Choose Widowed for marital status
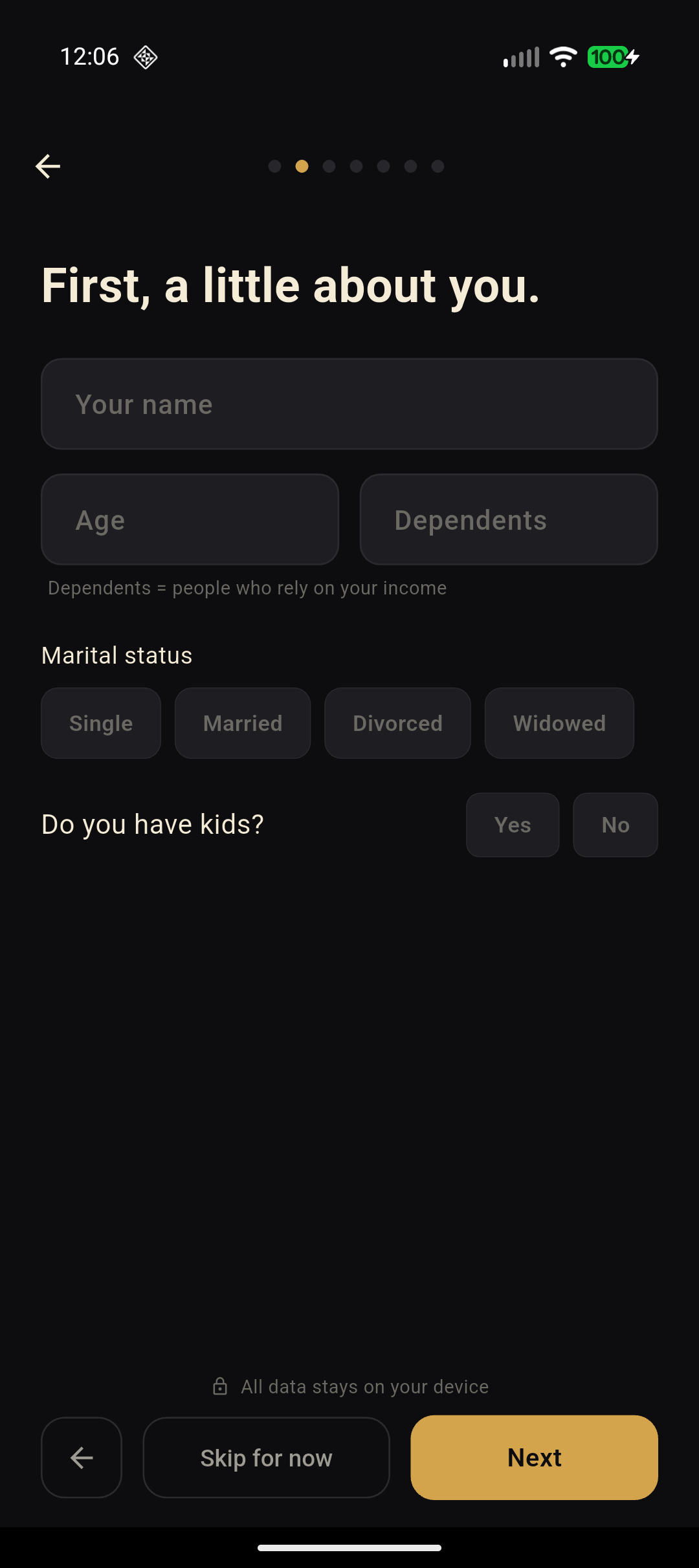The height and width of the screenshot is (1568, 699). [559, 723]
